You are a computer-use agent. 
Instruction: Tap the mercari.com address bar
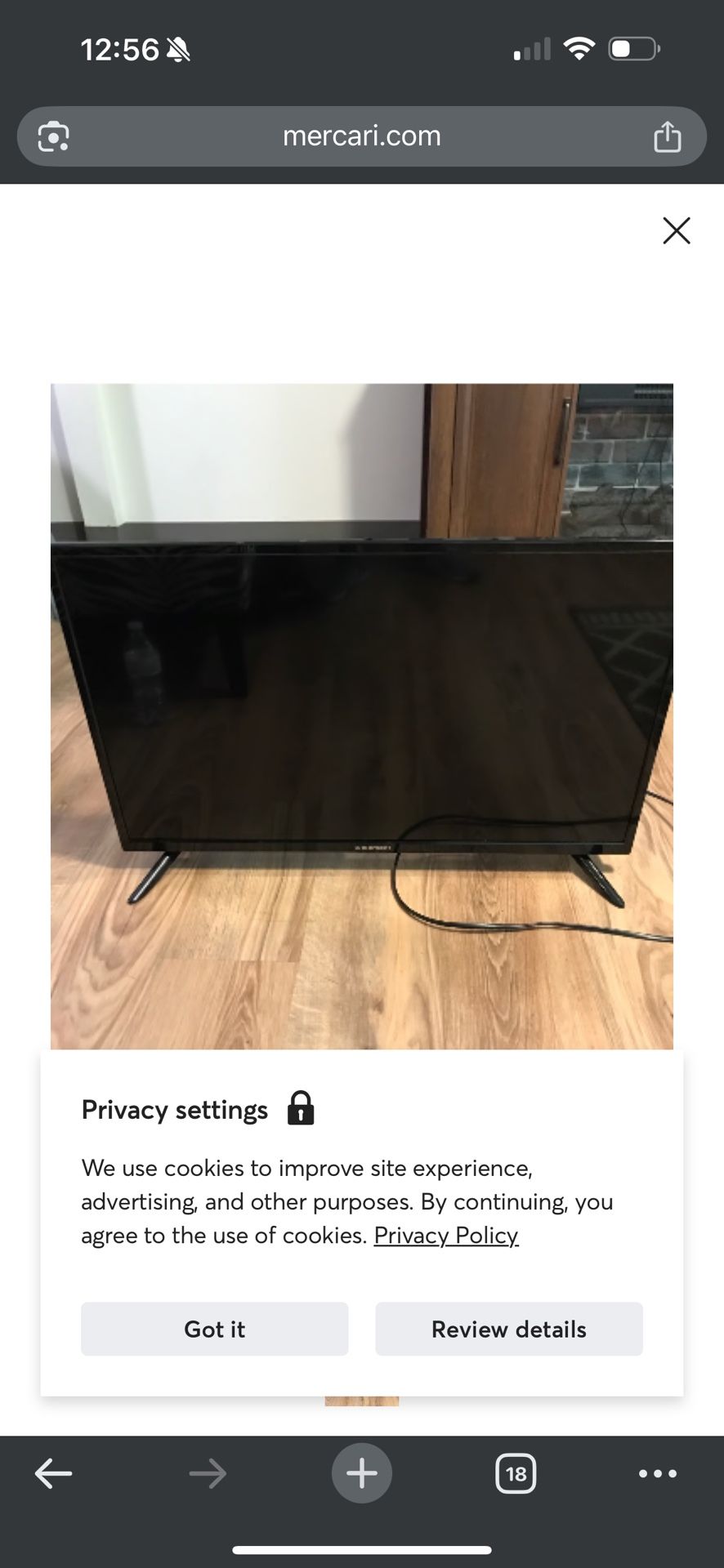pos(362,136)
